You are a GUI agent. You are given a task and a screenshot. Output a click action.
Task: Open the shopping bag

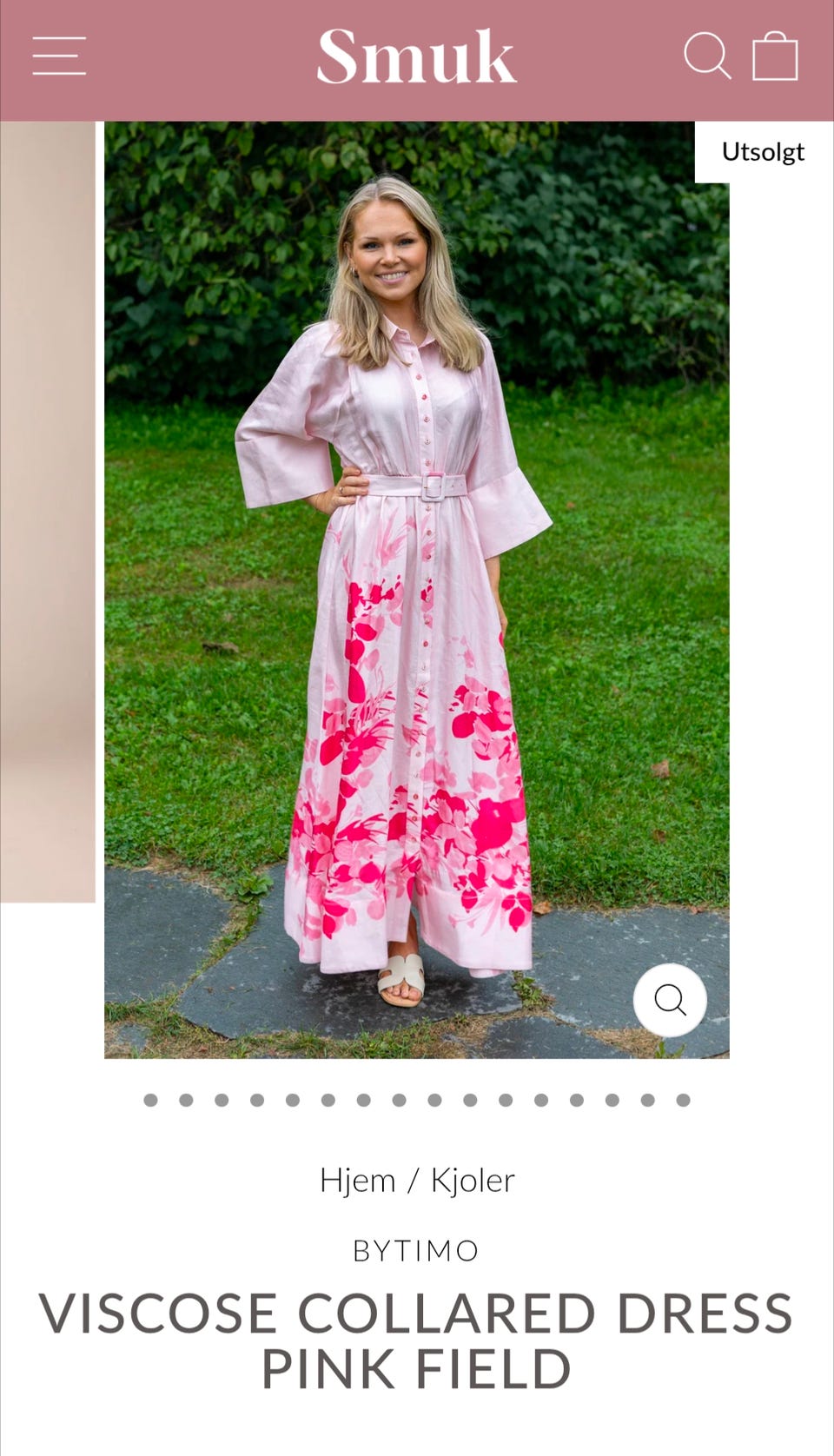(x=775, y=56)
